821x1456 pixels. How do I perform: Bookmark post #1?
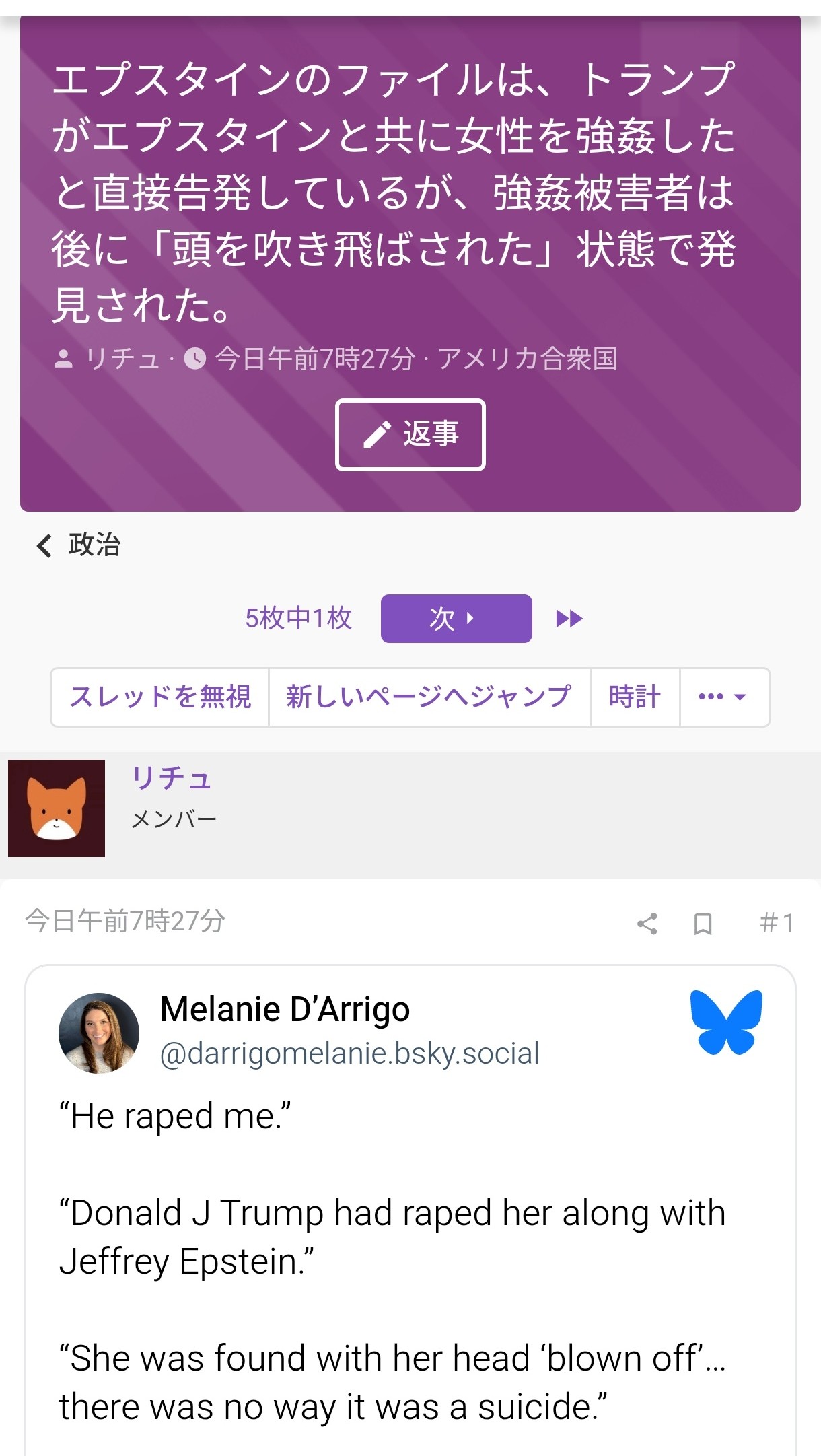point(703,924)
